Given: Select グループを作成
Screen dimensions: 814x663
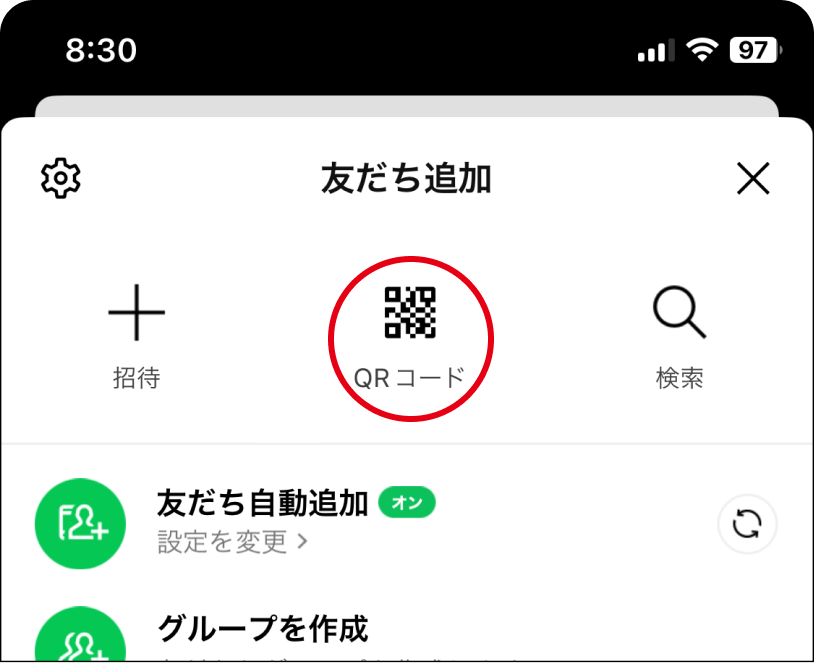Looking at the screenshot, I should (263, 629).
